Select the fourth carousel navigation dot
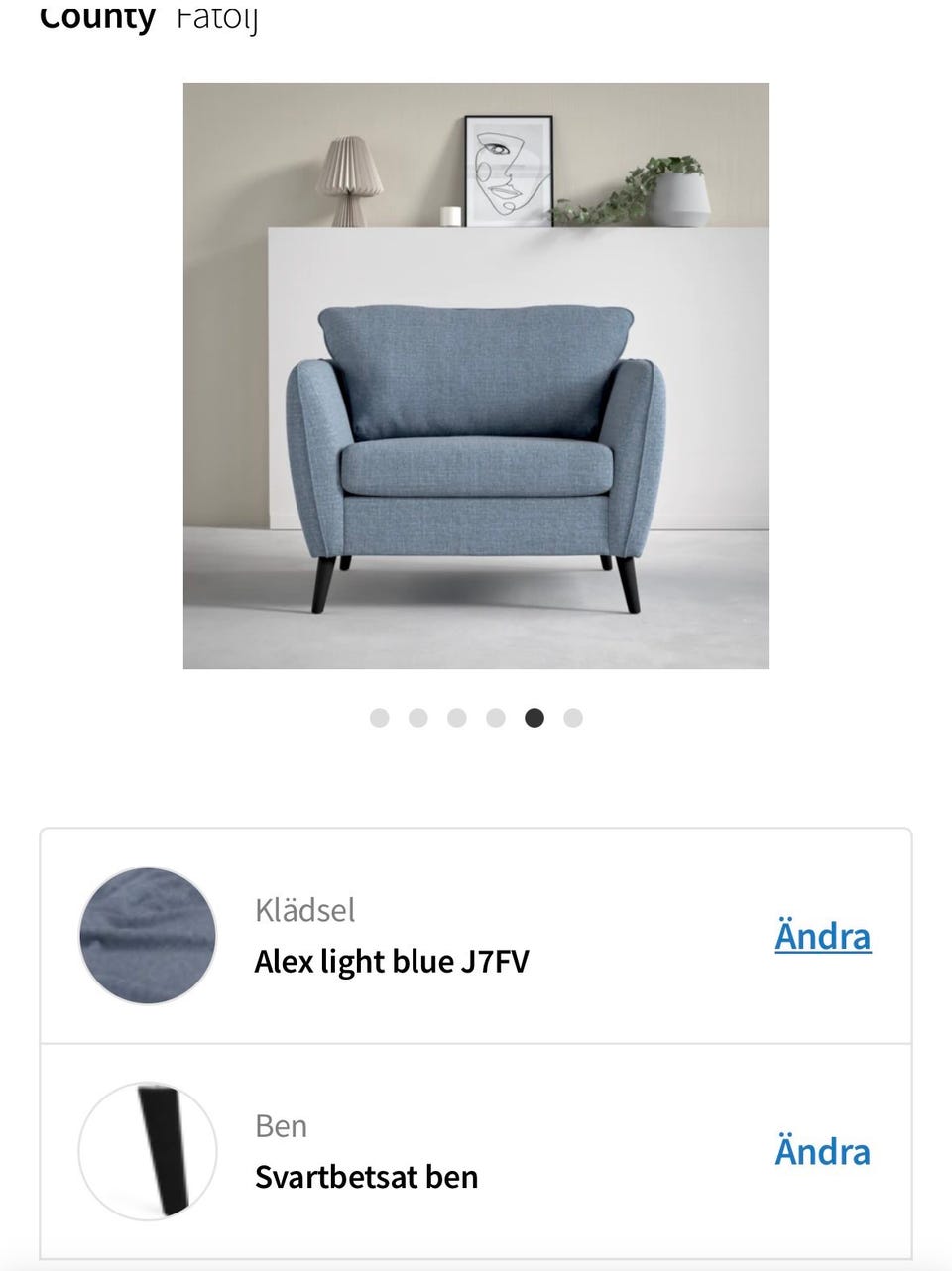Viewport: 952px width, 1271px height. click(x=496, y=717)
